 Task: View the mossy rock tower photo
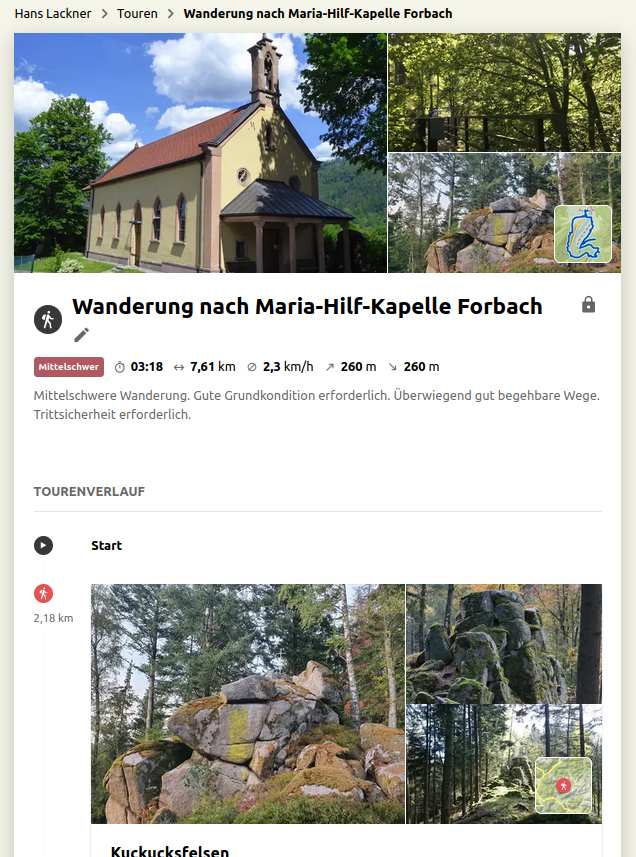click(504, 643)
